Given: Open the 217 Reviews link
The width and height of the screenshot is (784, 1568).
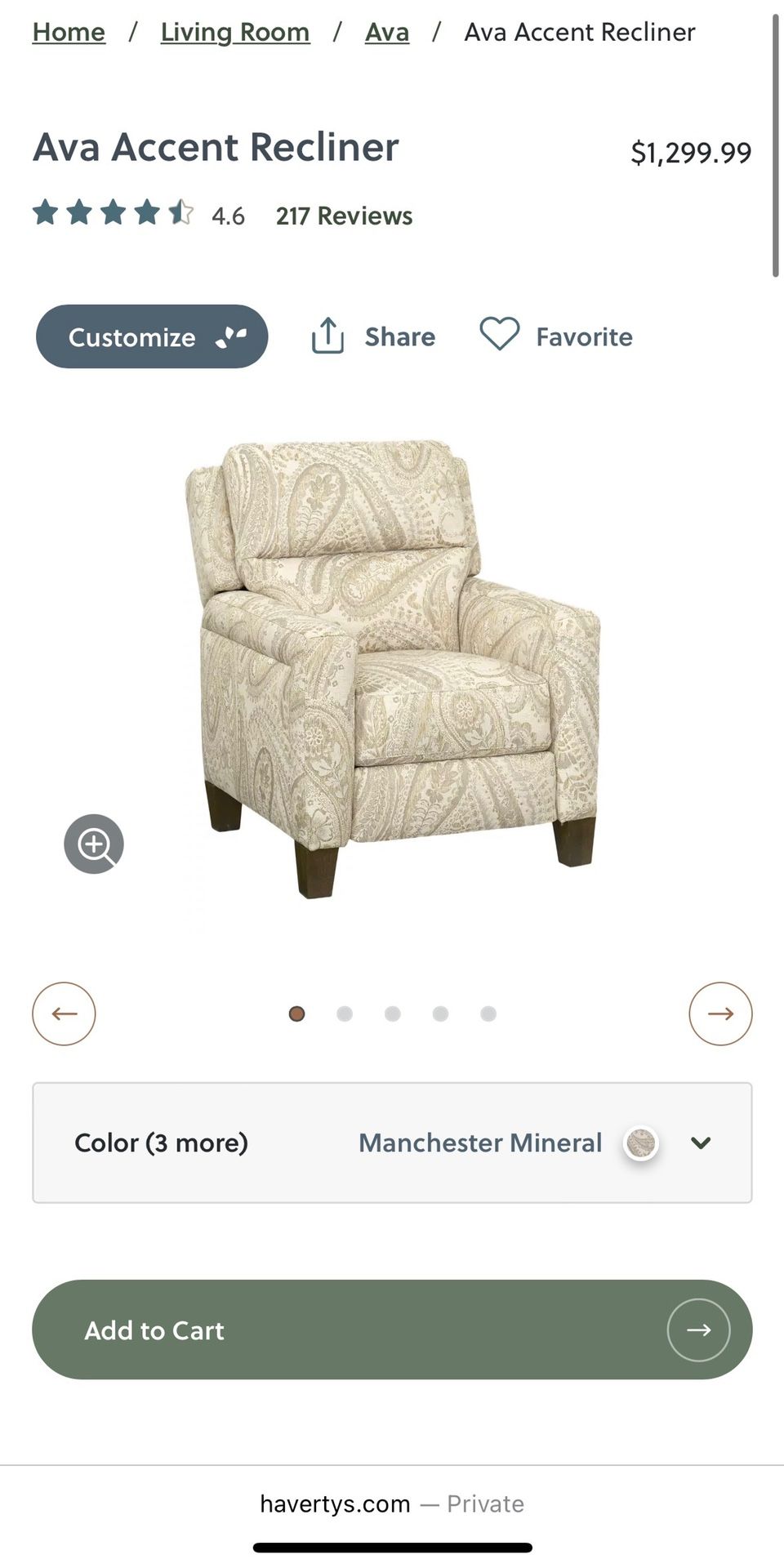Looking at the screenshot, I should click(x=344, y=216).
